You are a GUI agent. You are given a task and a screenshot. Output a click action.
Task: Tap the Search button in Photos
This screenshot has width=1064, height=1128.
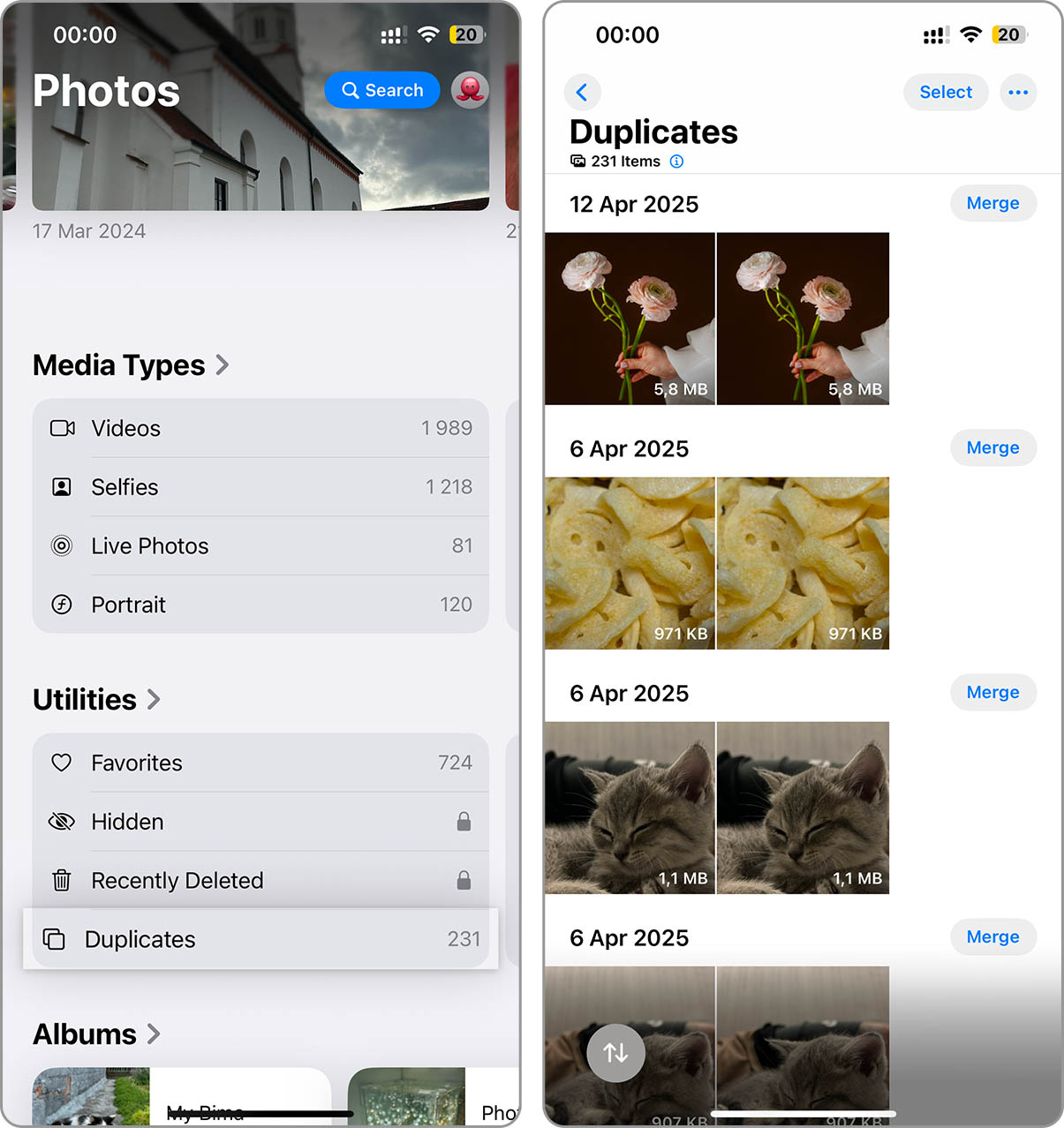click(381, 90)
